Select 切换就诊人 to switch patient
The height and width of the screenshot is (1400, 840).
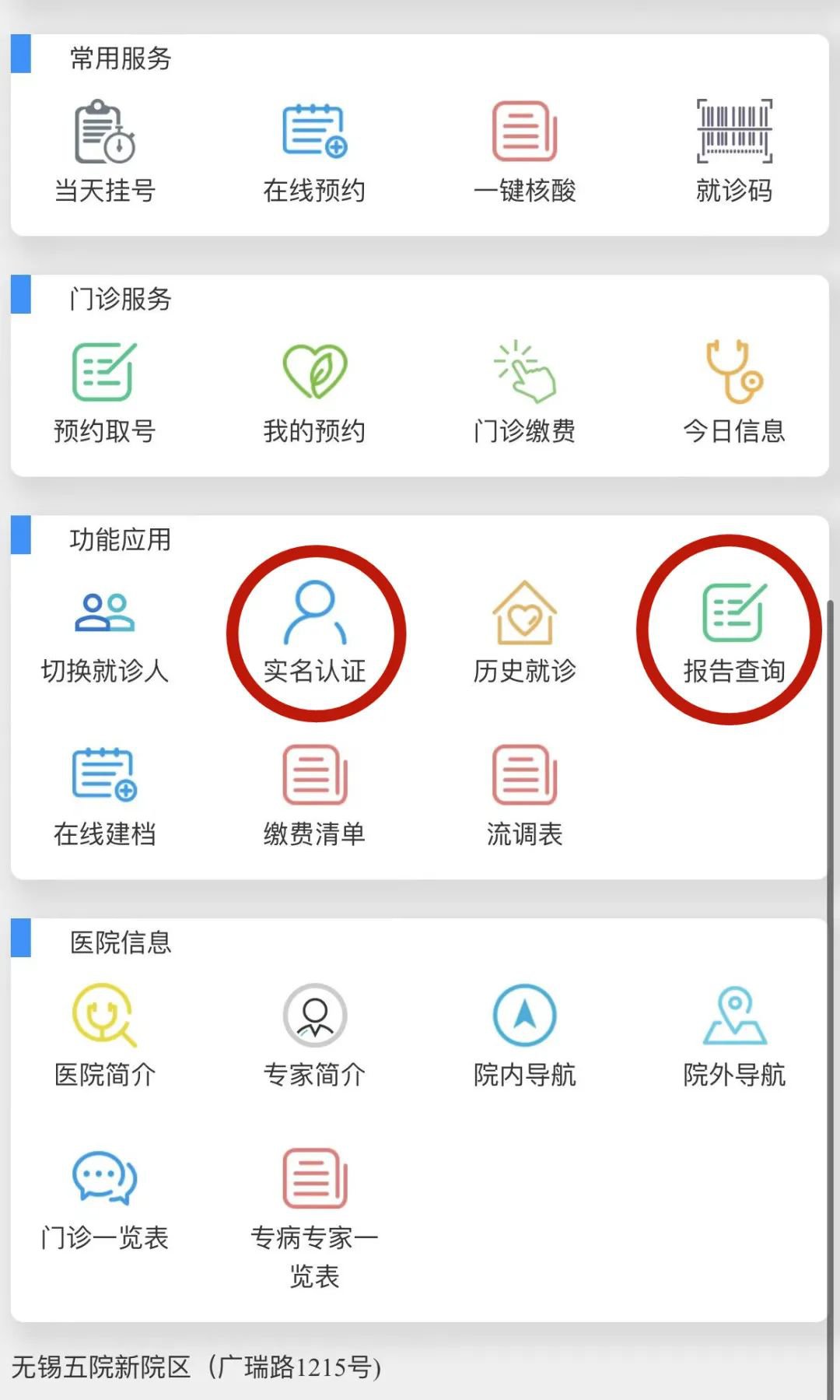tap(105, 633)
